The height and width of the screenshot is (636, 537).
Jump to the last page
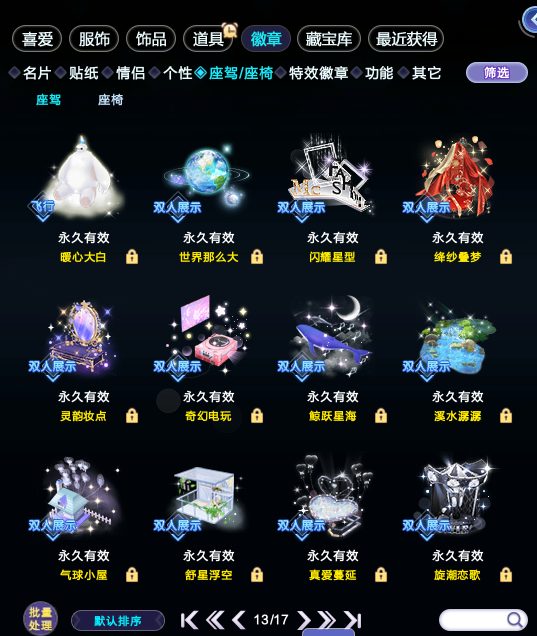(x=353, y=620)
